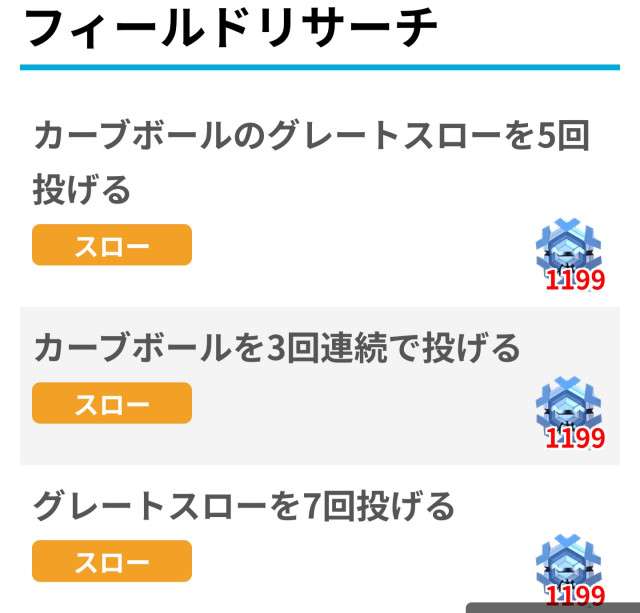640x613 pixels.
Task: Open Cryogonal reward for 3 consecutive curveballs task
Action: click(569, 412)
